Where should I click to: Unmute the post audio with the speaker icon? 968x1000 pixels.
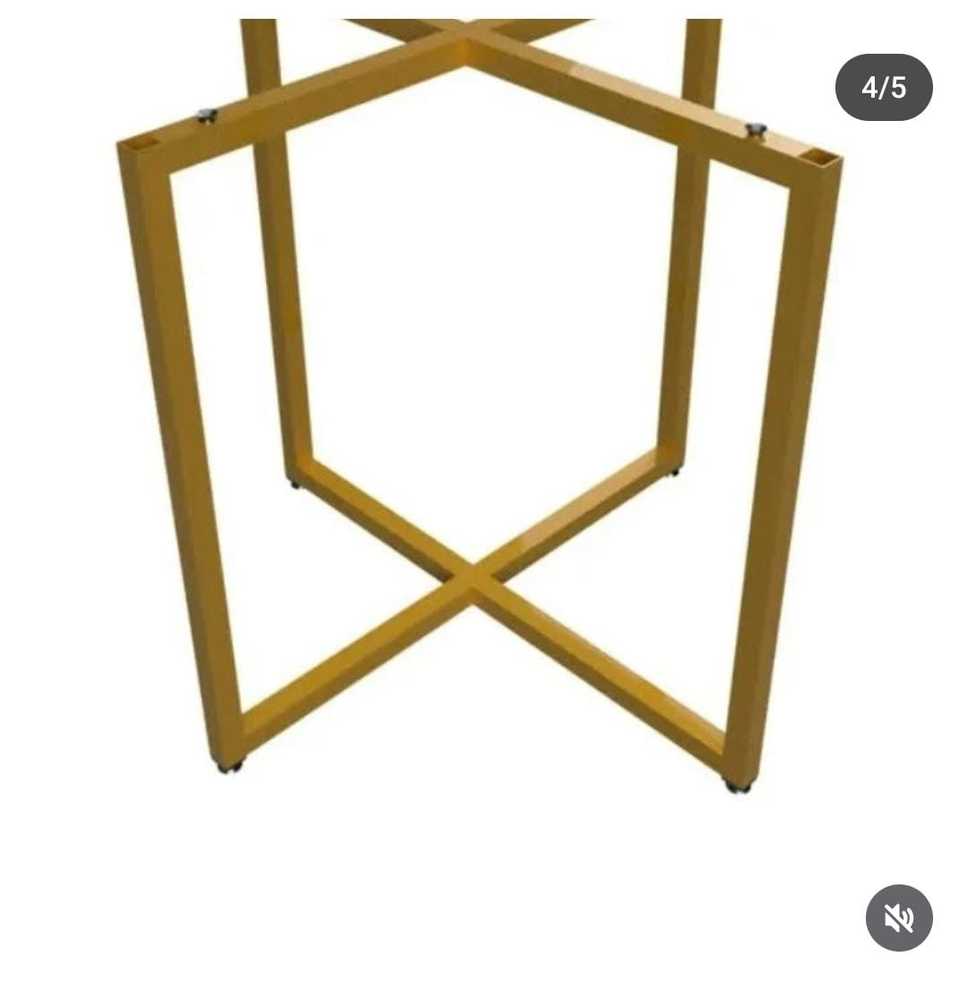pyautogui.click(x=898, y=917)
